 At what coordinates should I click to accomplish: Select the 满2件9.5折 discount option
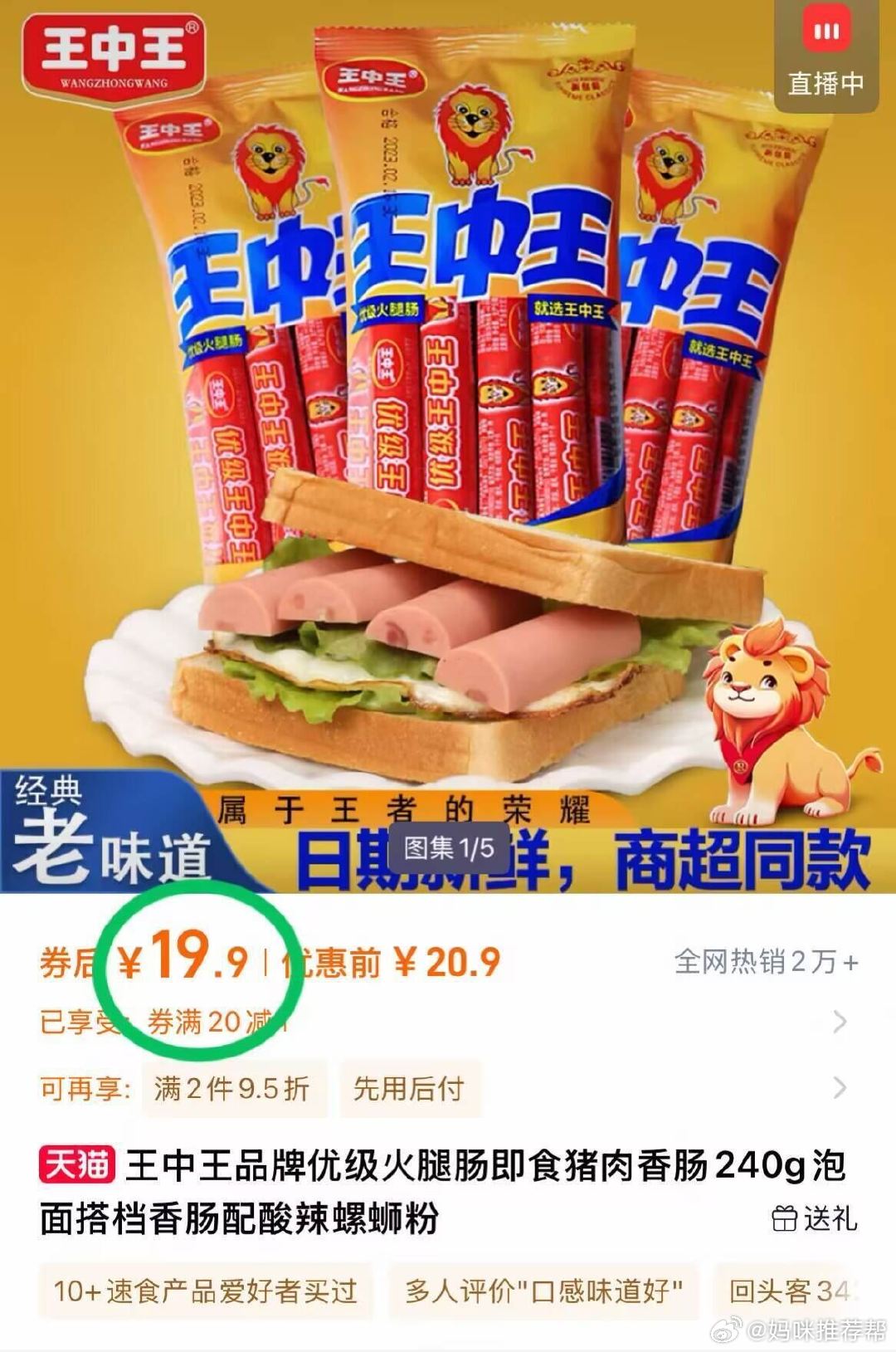(x=233, y=1088)
